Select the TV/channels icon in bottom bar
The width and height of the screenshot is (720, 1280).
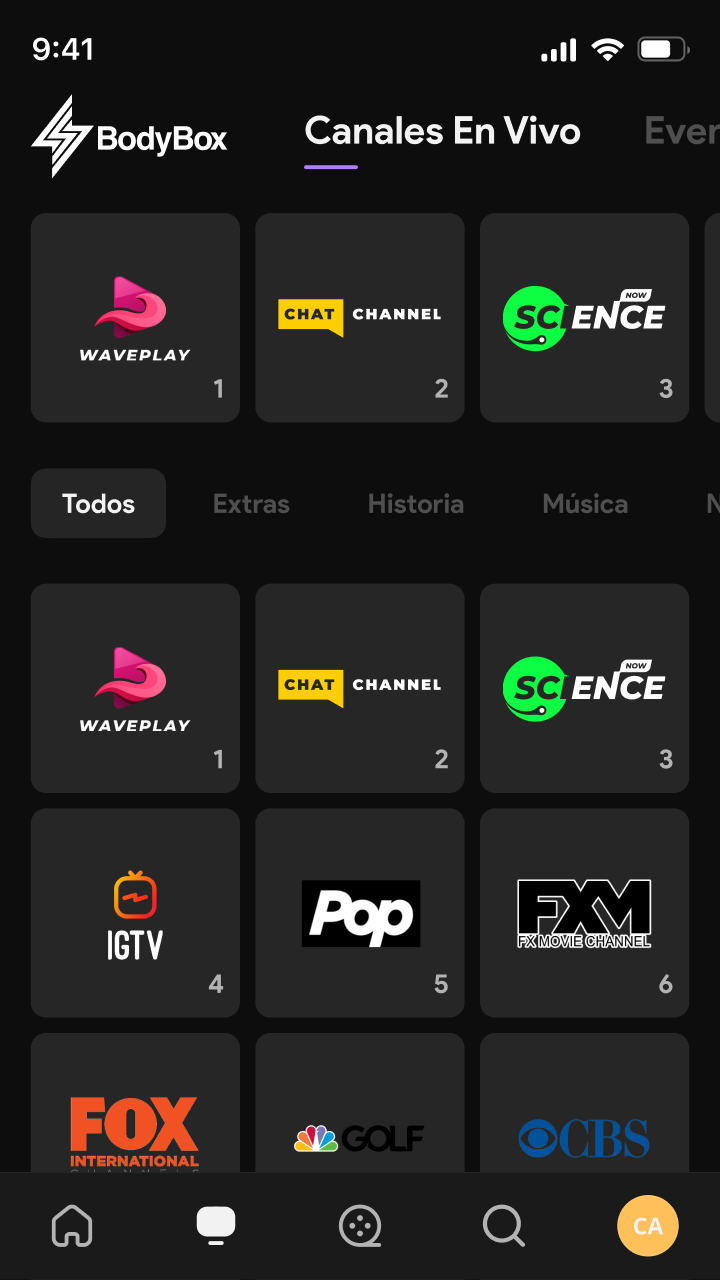point(216,1225)
